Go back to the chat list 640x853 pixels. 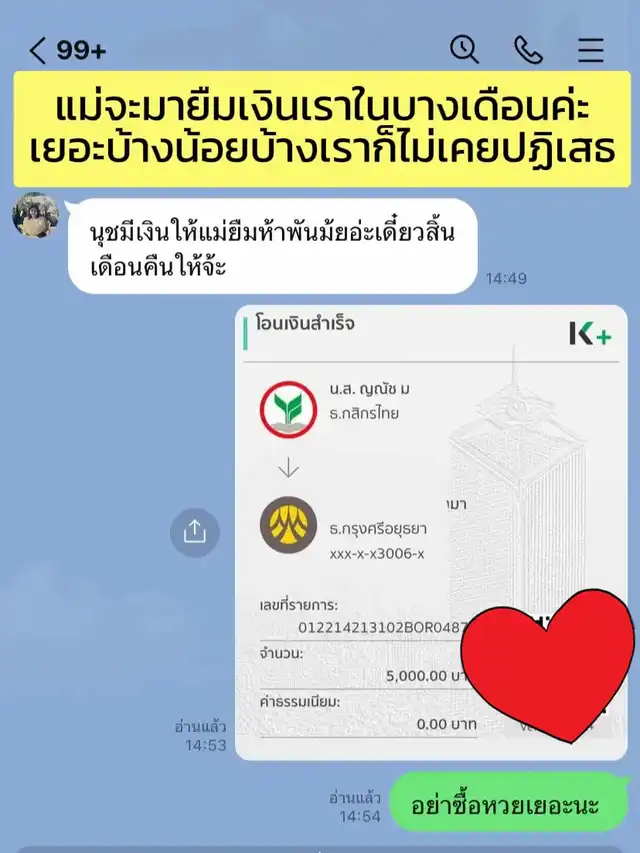(38, 50)
